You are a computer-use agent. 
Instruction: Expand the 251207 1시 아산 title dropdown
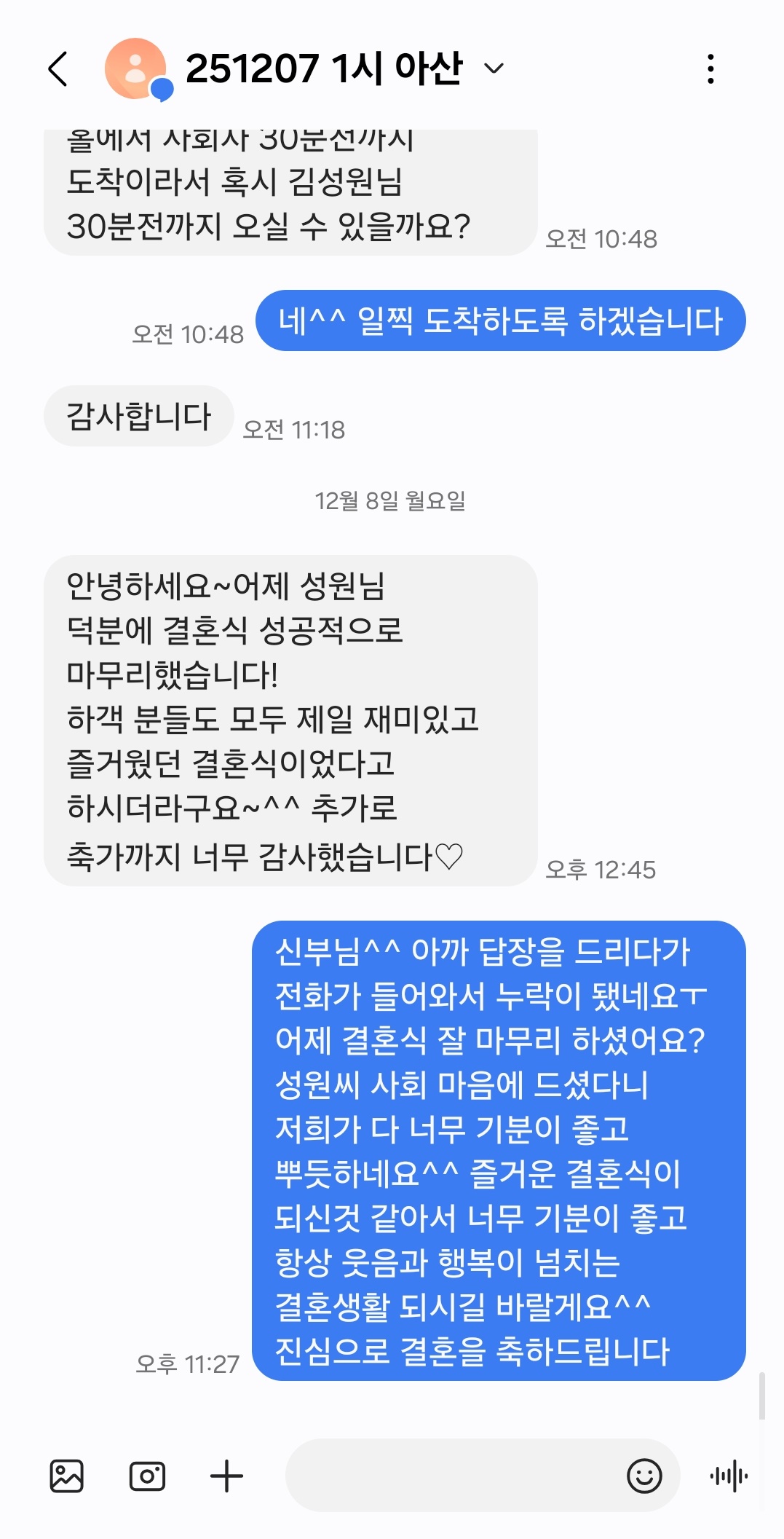[x=494, y=69]
